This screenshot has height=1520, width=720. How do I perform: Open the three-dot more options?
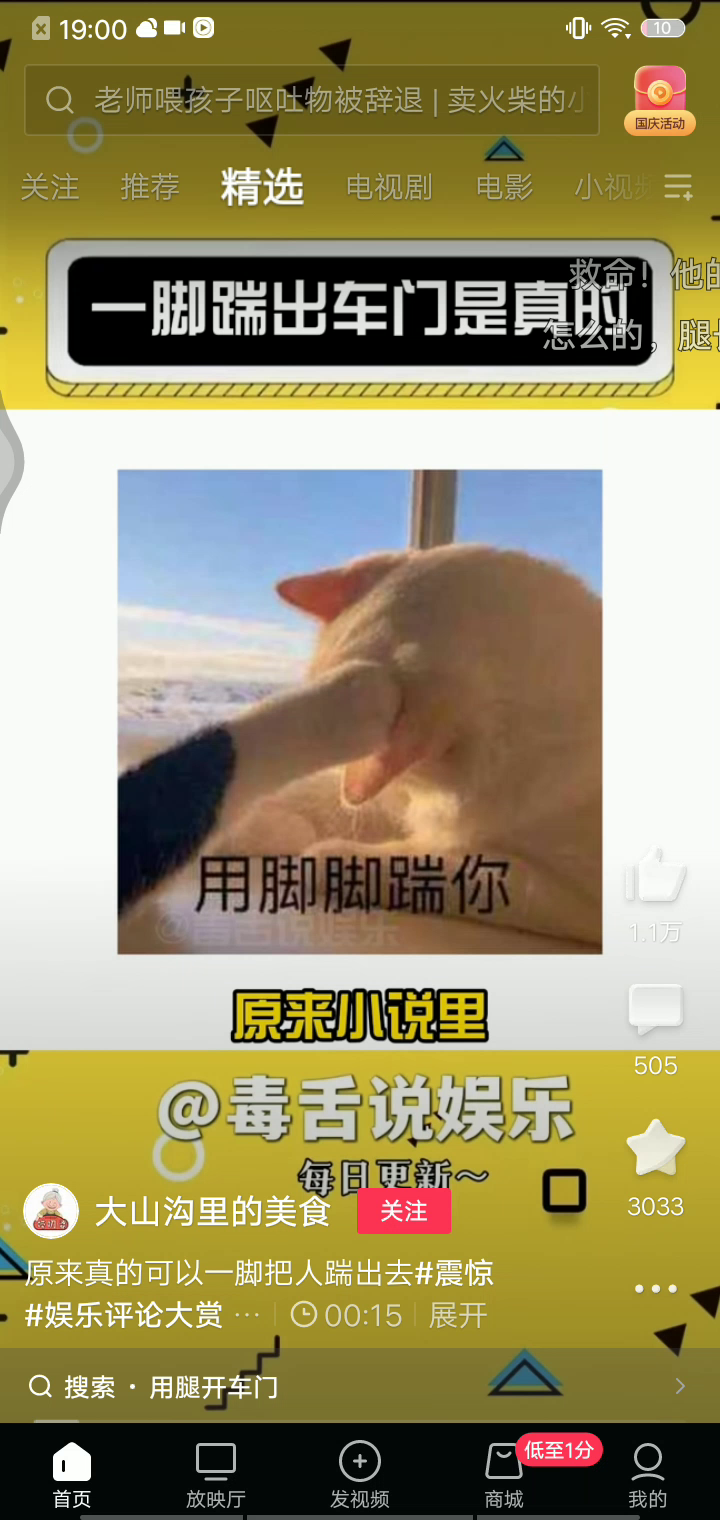pyautogui.click(x=655, y=1288)
